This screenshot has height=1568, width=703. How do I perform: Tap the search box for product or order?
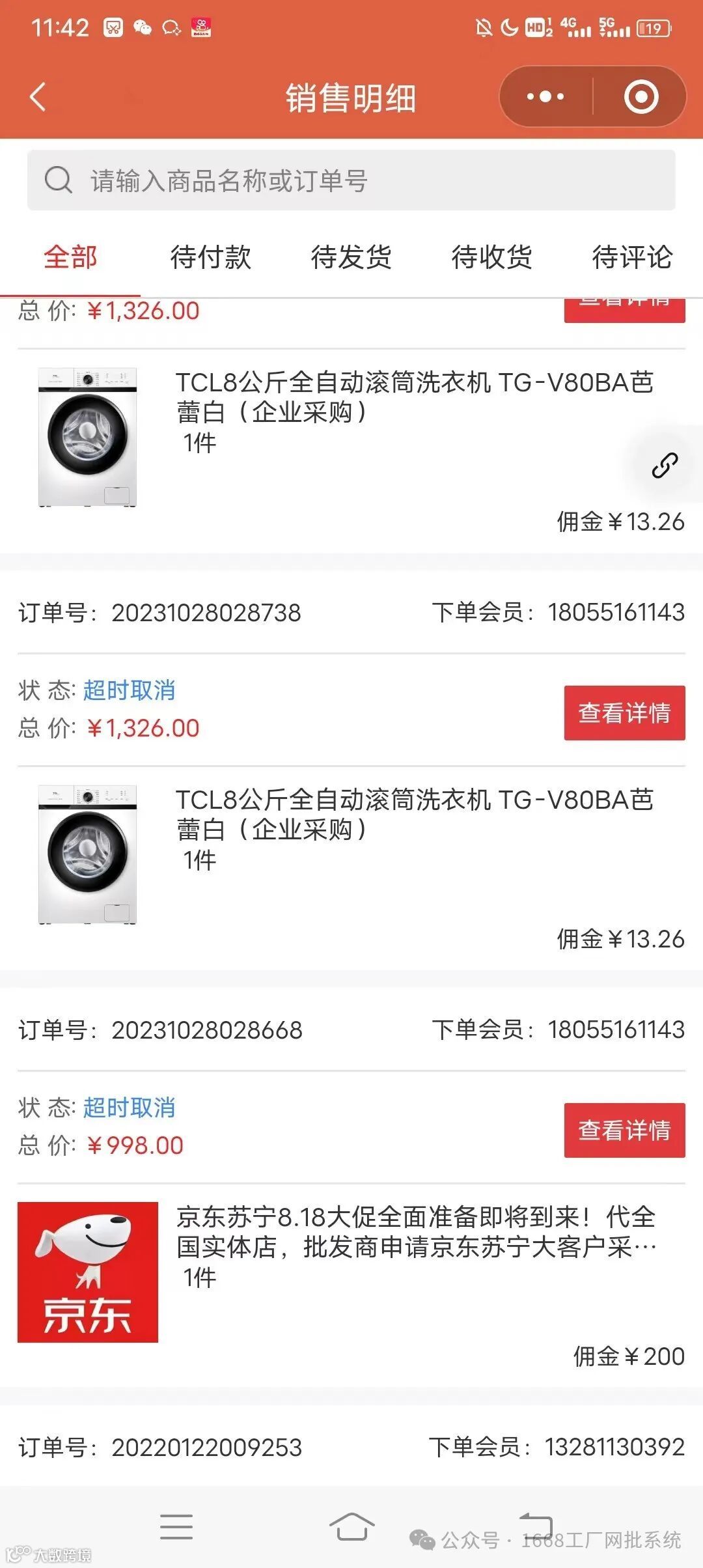[351, 180]
